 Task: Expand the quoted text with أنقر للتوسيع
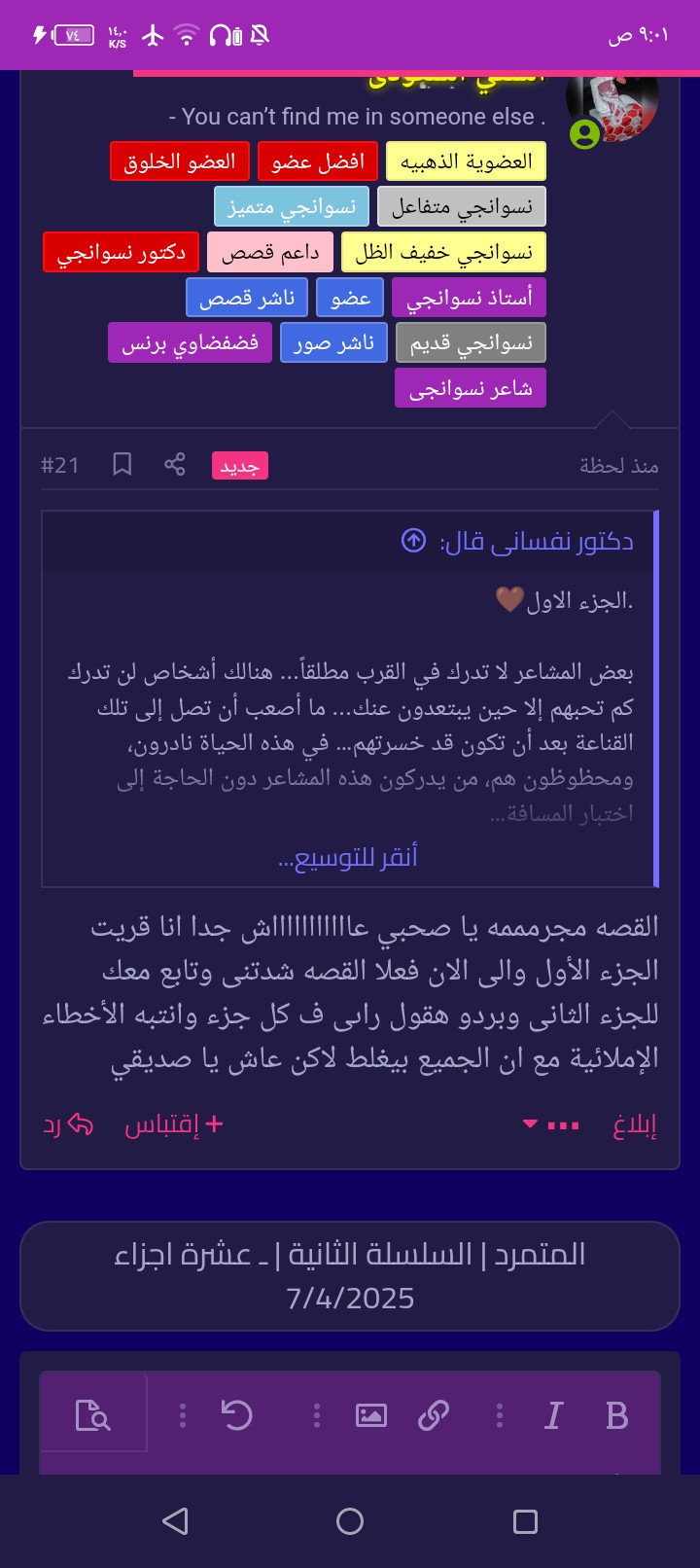pos(348,857)
